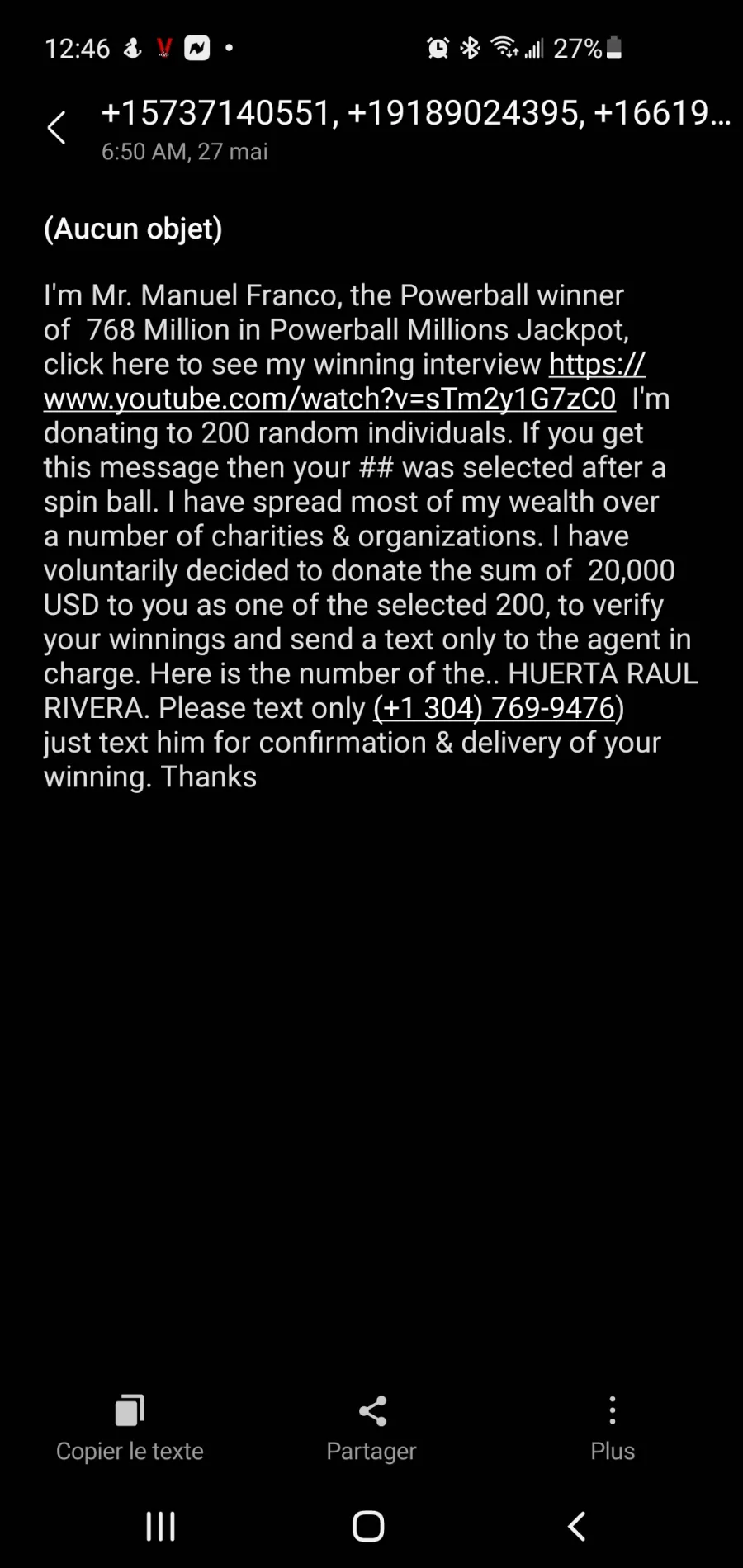Tap Copier le texte
Screen dimensions: 743x1568
[x=130, y=1429]
